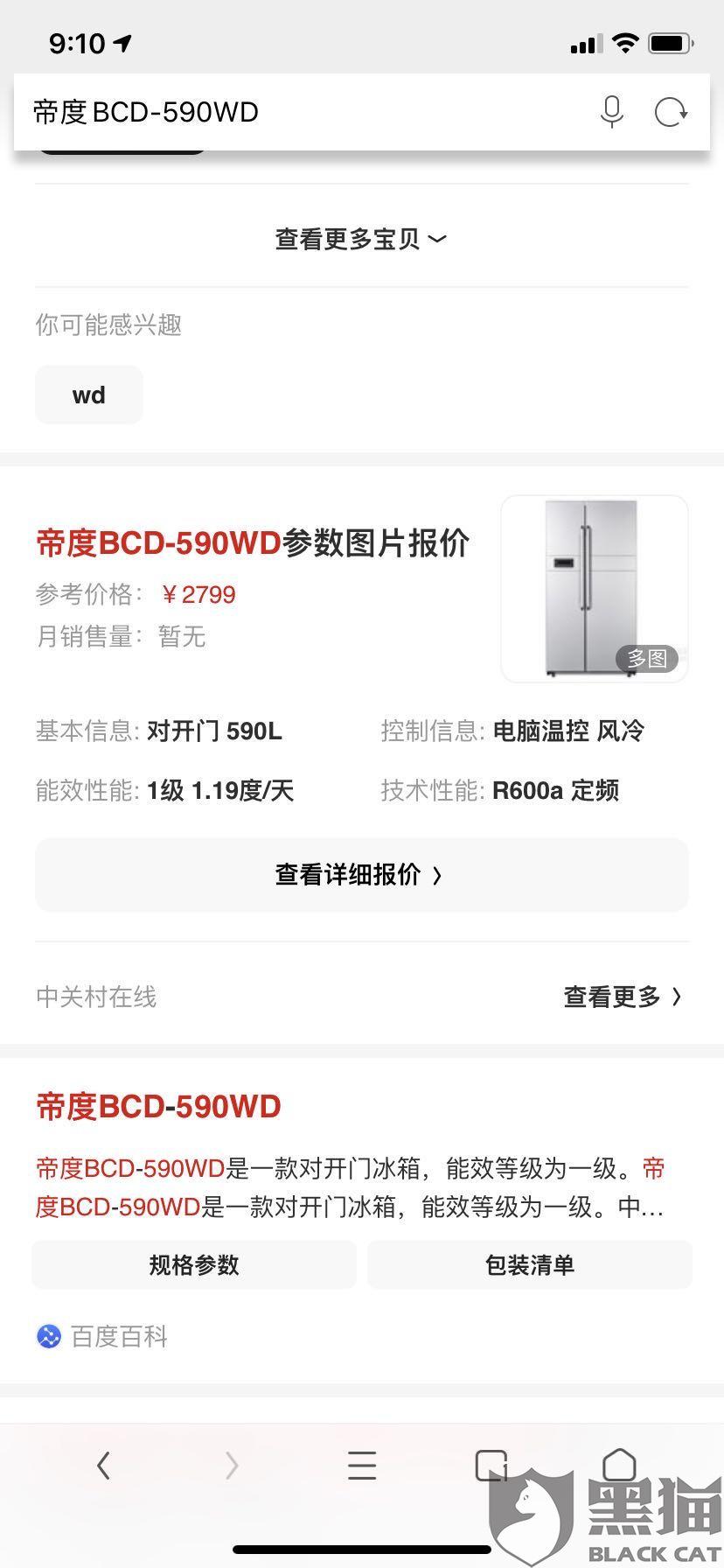Screen dimensions: 724x1568
Task: Tap 查看详细报价 button
Action: (361, 875)
